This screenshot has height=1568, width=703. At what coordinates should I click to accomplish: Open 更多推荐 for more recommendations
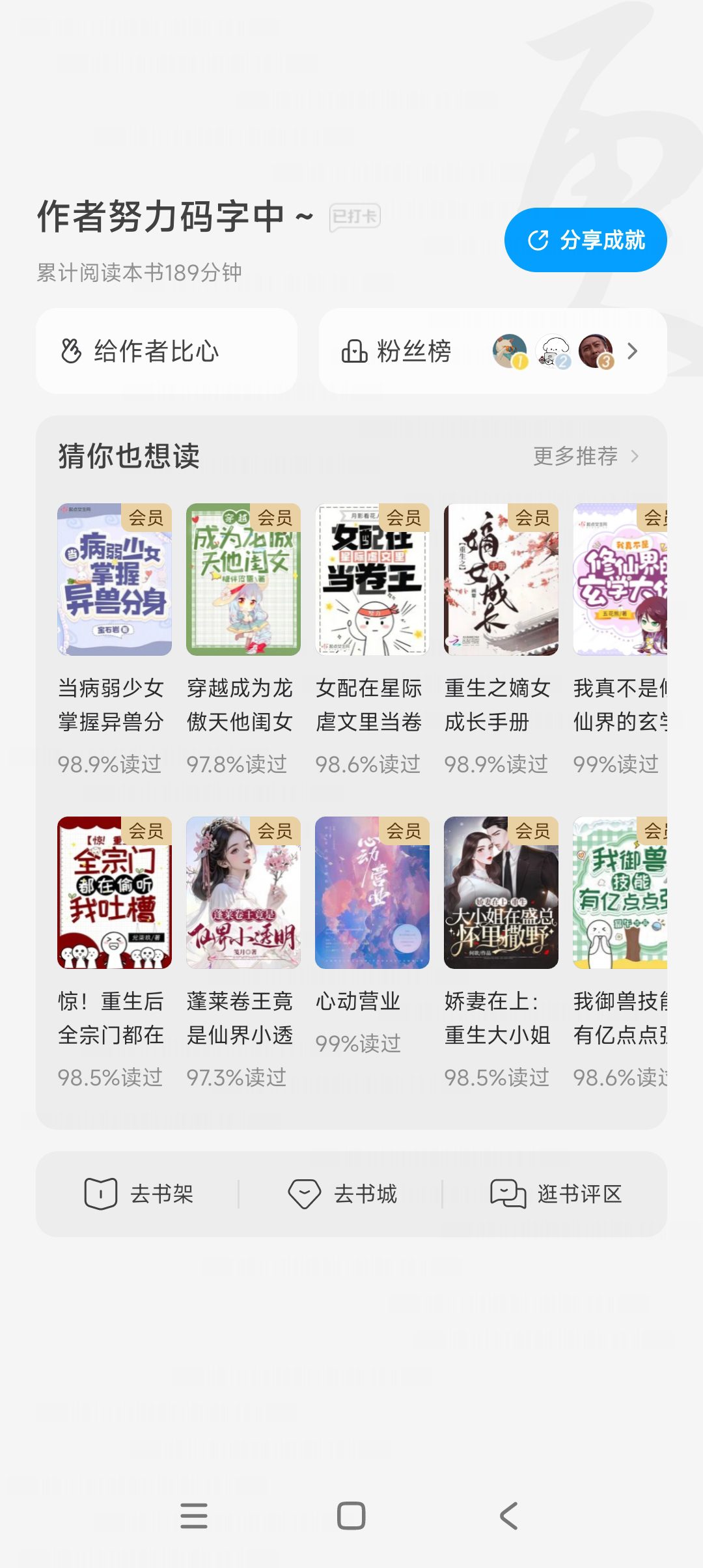[586, 456]
